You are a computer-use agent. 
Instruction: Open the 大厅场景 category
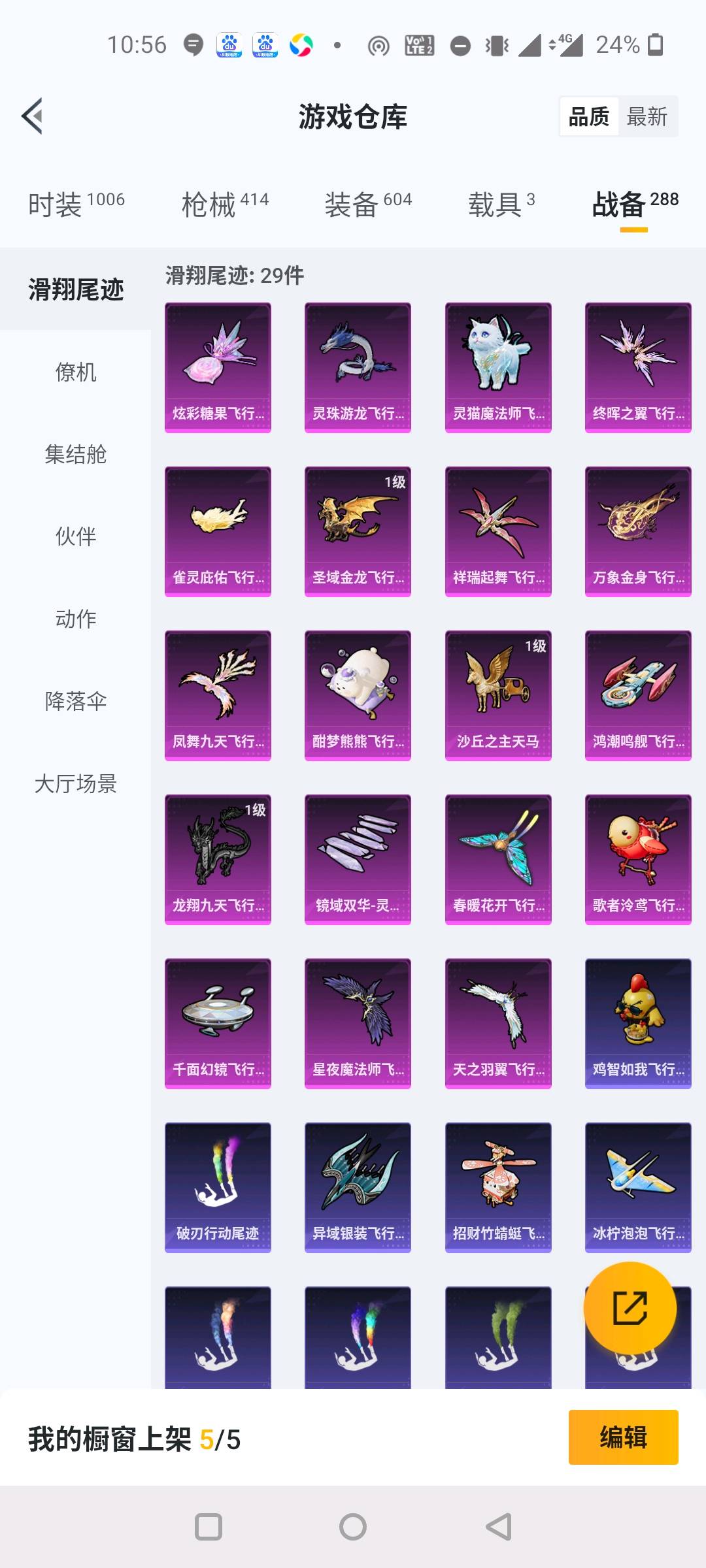point(76,783)
